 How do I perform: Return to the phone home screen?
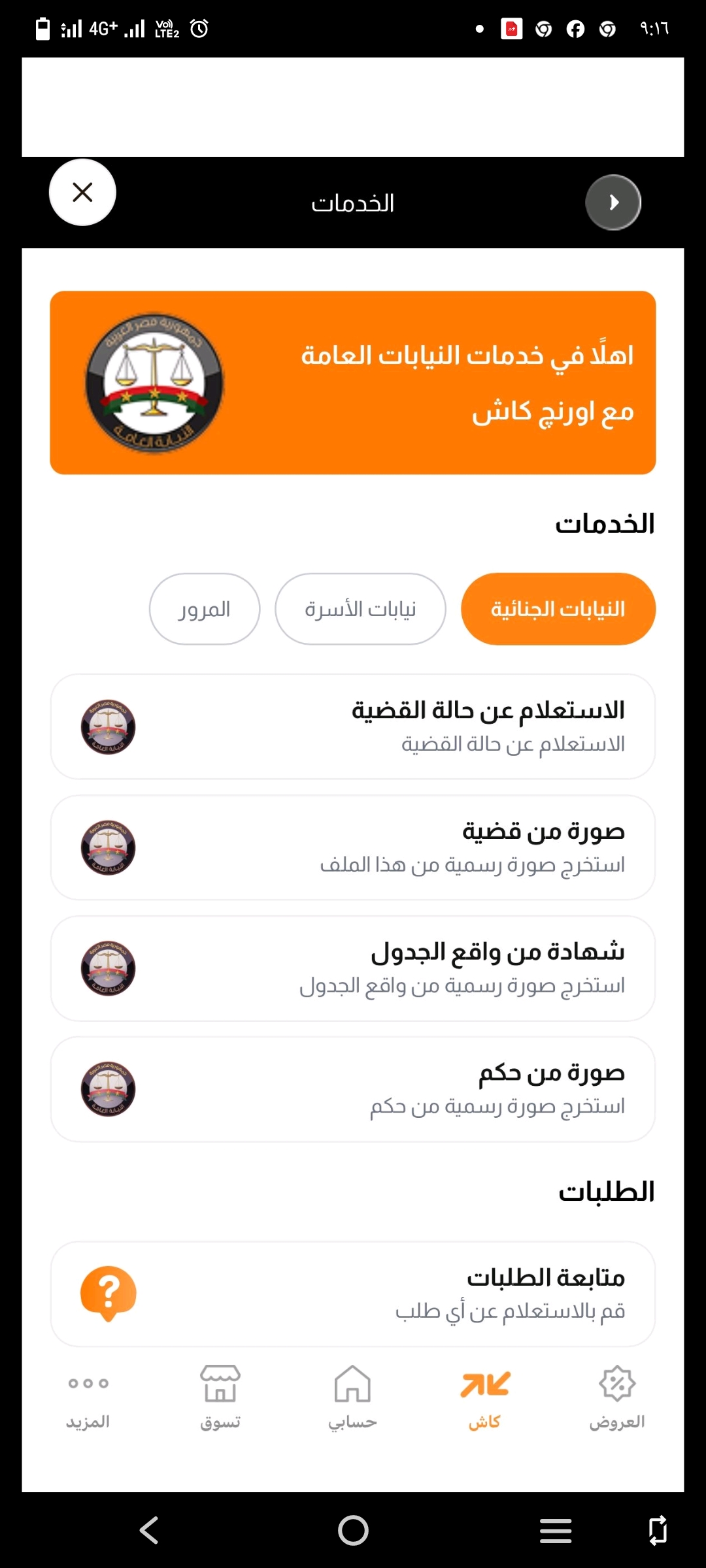(x=353, y=1530)
